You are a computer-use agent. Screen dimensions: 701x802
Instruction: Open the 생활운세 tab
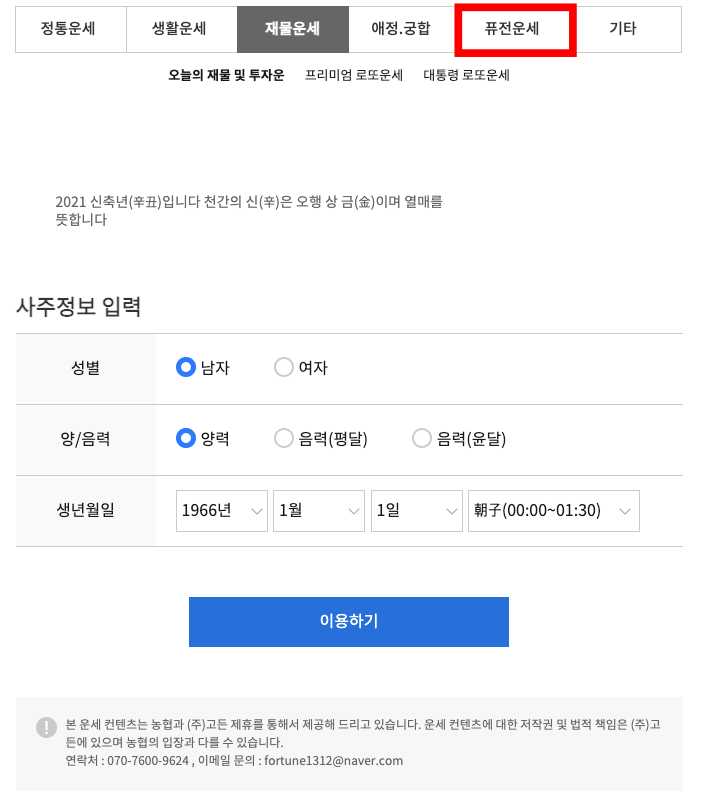coord(180,29)
